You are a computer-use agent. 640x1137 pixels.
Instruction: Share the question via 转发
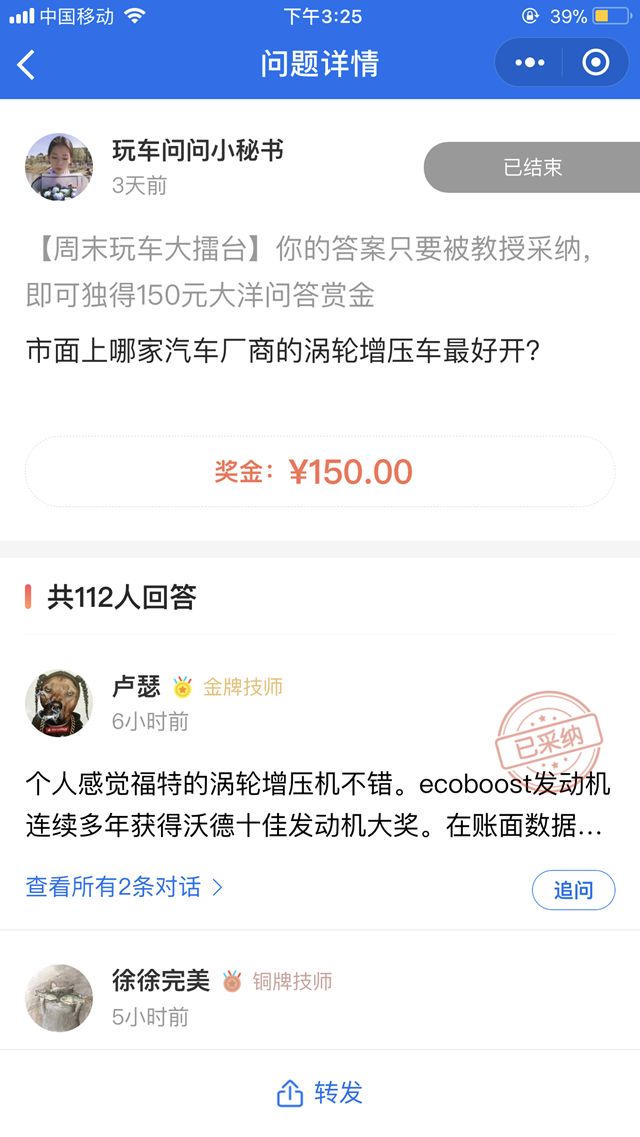coord(320,1093)
